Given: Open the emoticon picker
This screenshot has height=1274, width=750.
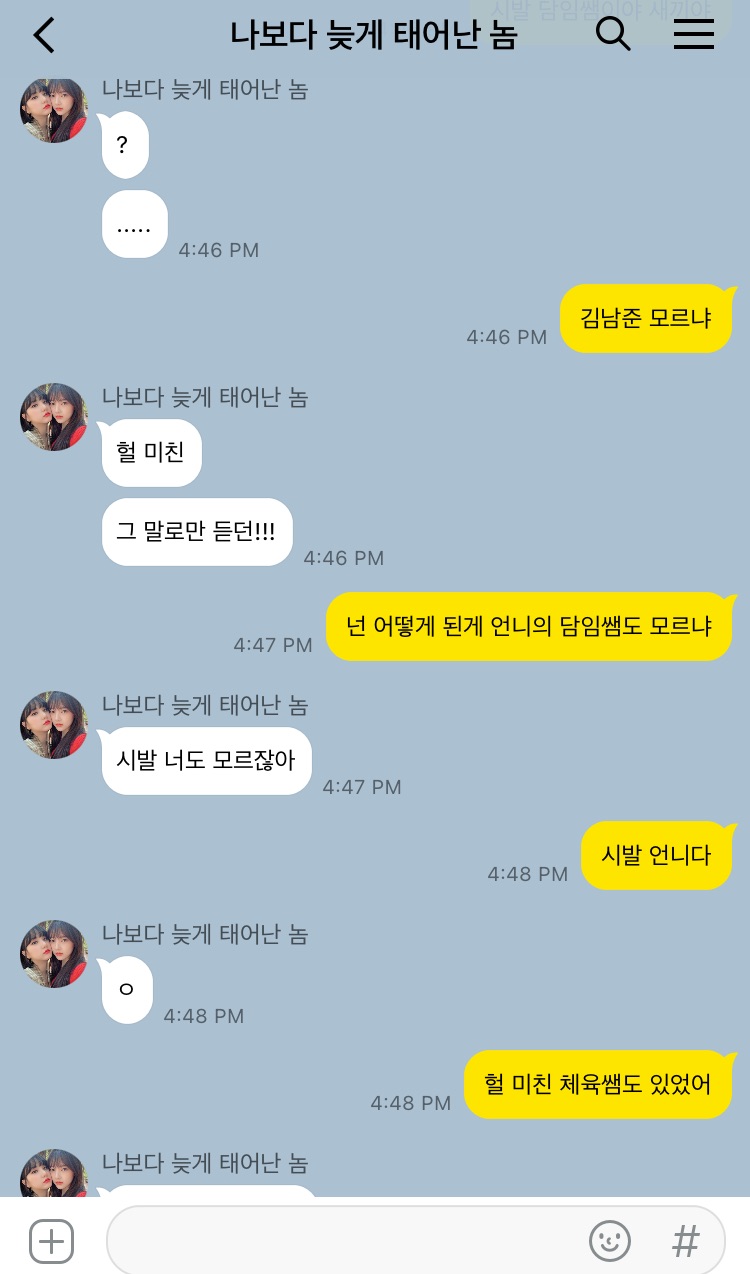Looking at the screenshot, I should [x=610, y=1241].
